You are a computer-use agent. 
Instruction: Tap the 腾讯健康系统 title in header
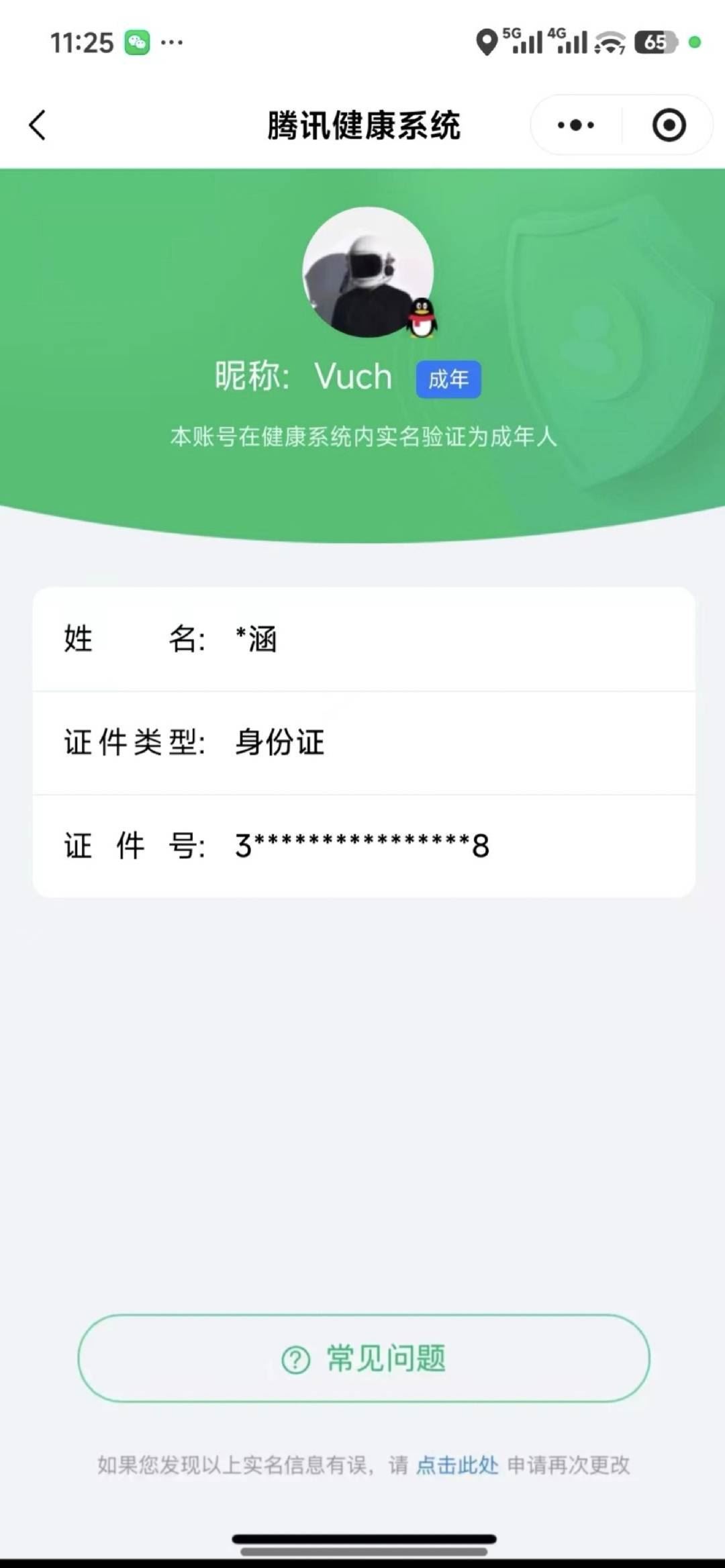coord(362,125)
